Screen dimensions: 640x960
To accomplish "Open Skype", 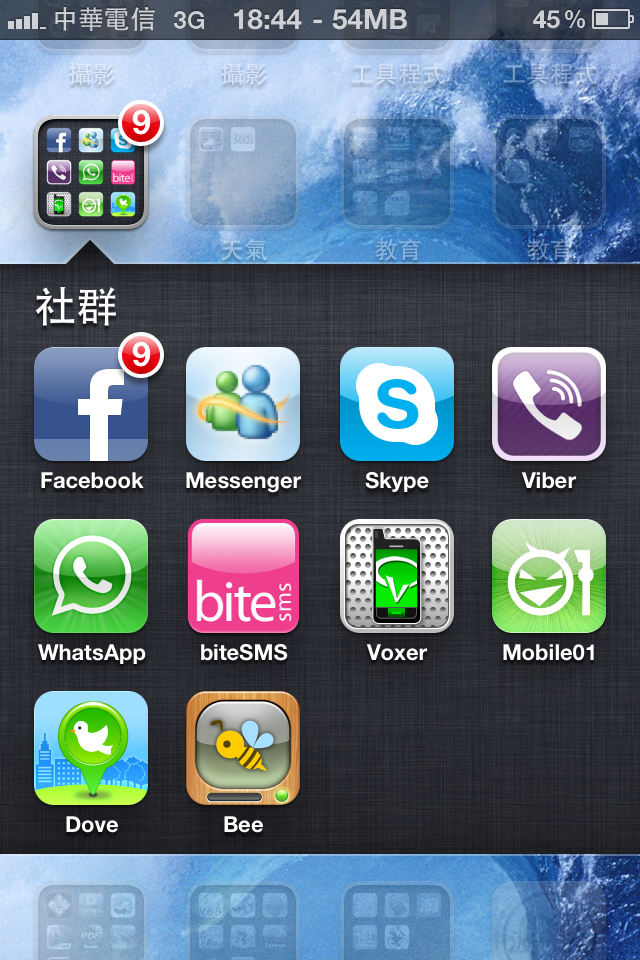I will point(397,404).
